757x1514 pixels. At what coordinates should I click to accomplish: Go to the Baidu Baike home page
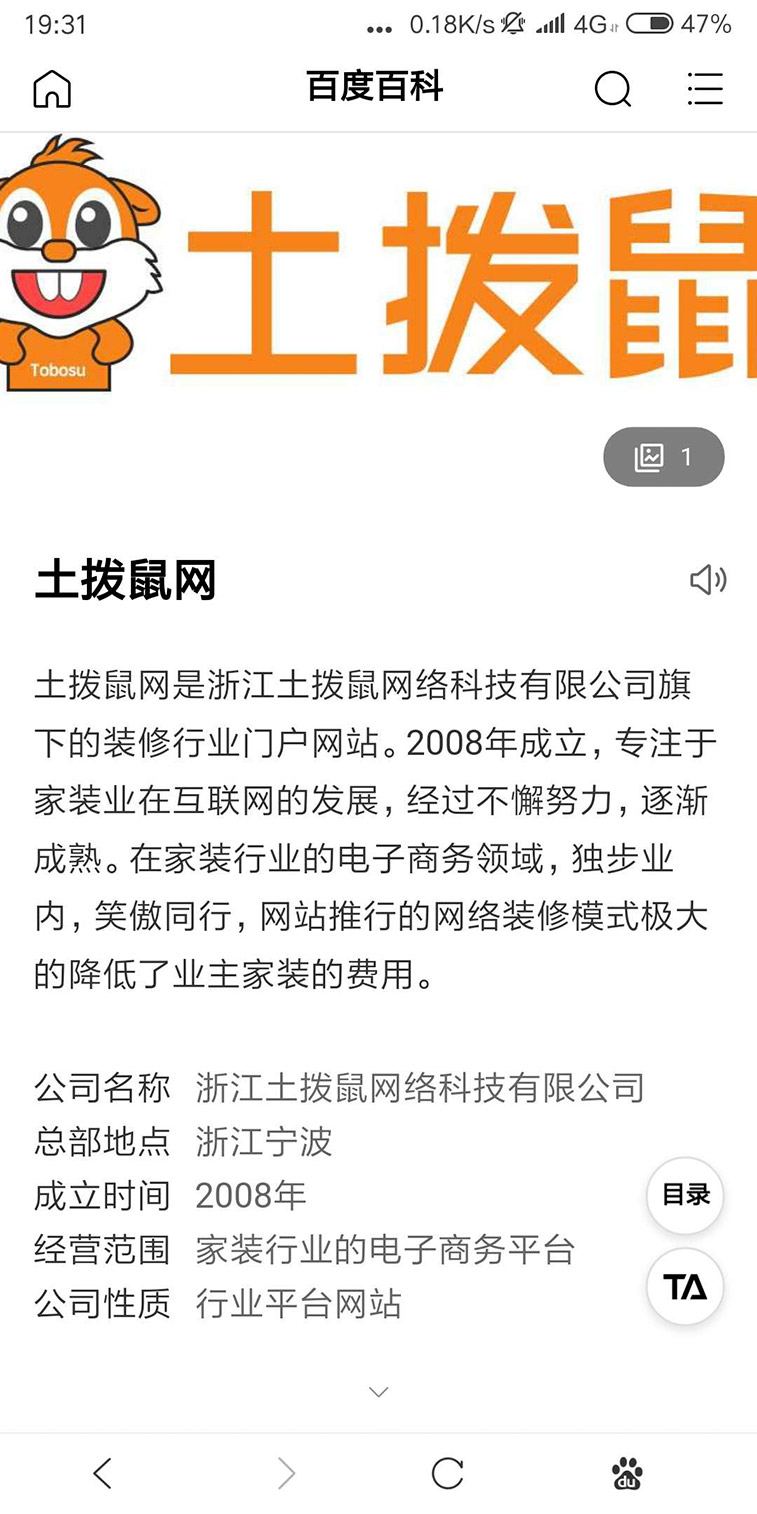pyautogui.click(x=52, y=89)
